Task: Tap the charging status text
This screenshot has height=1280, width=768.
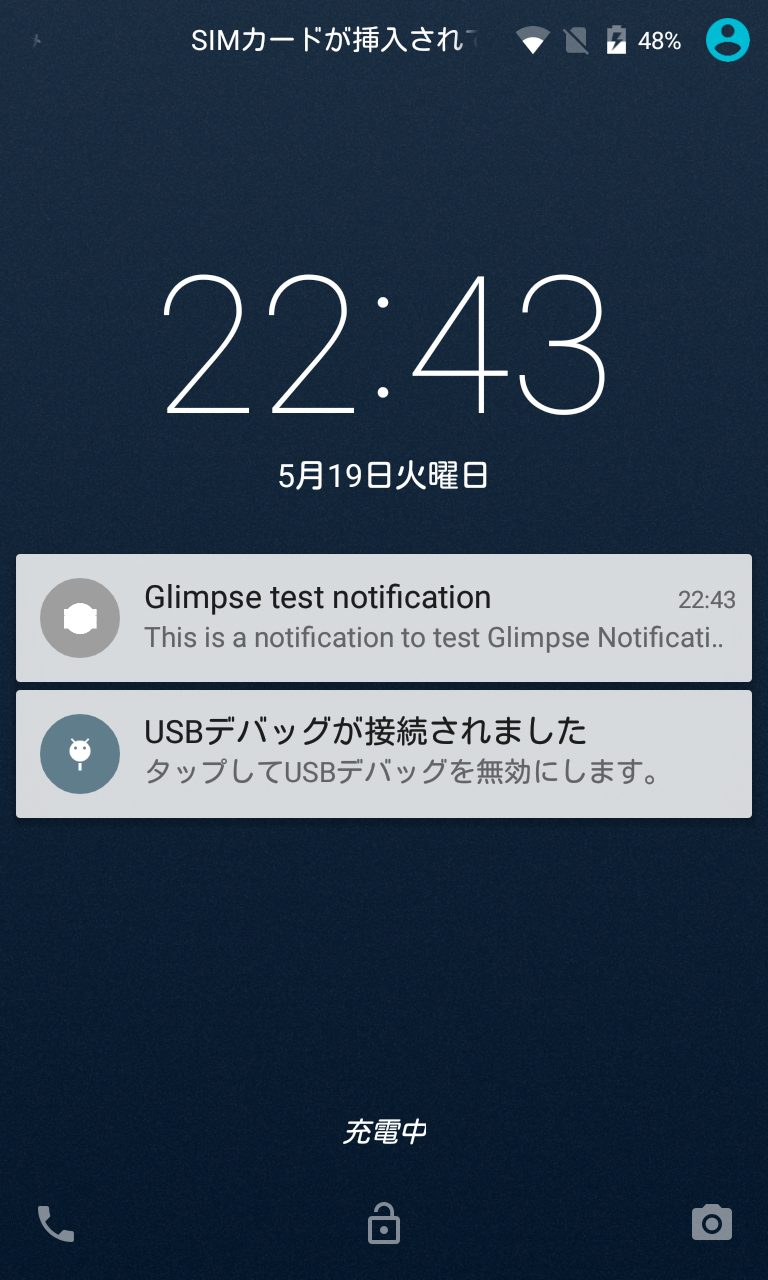Action: pyautogui.click(x=384, y=1132)
